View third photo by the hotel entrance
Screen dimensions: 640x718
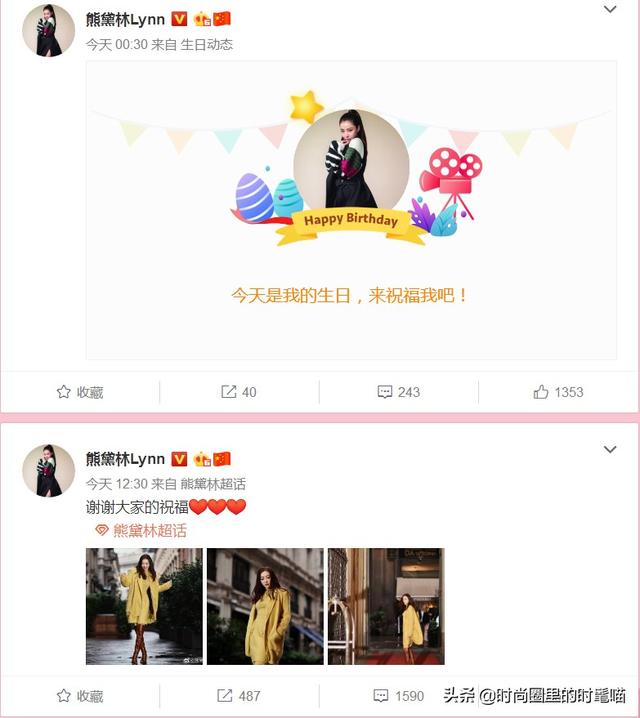click(x=386, y=606)
